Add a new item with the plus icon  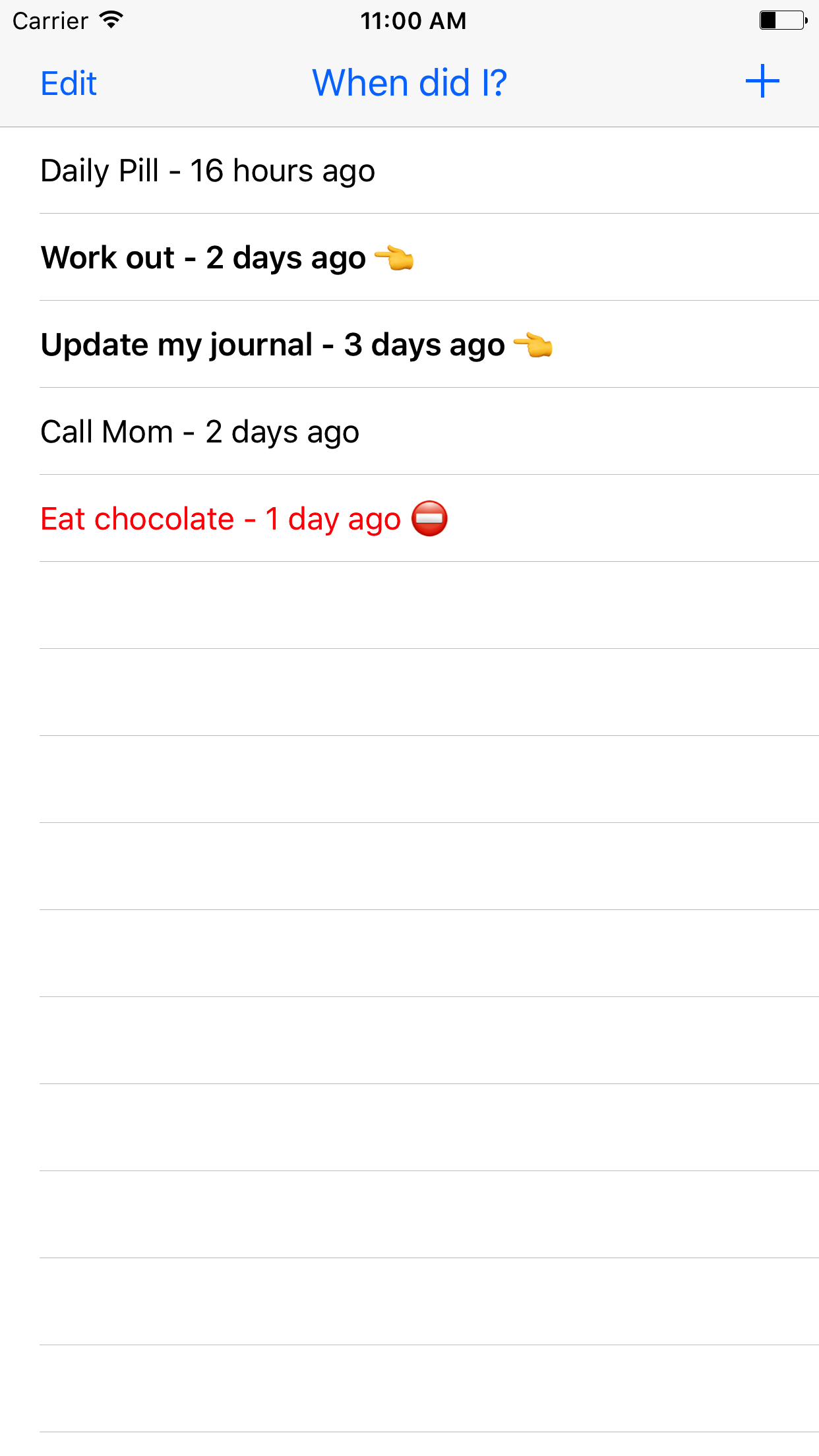tap(762, 82)
